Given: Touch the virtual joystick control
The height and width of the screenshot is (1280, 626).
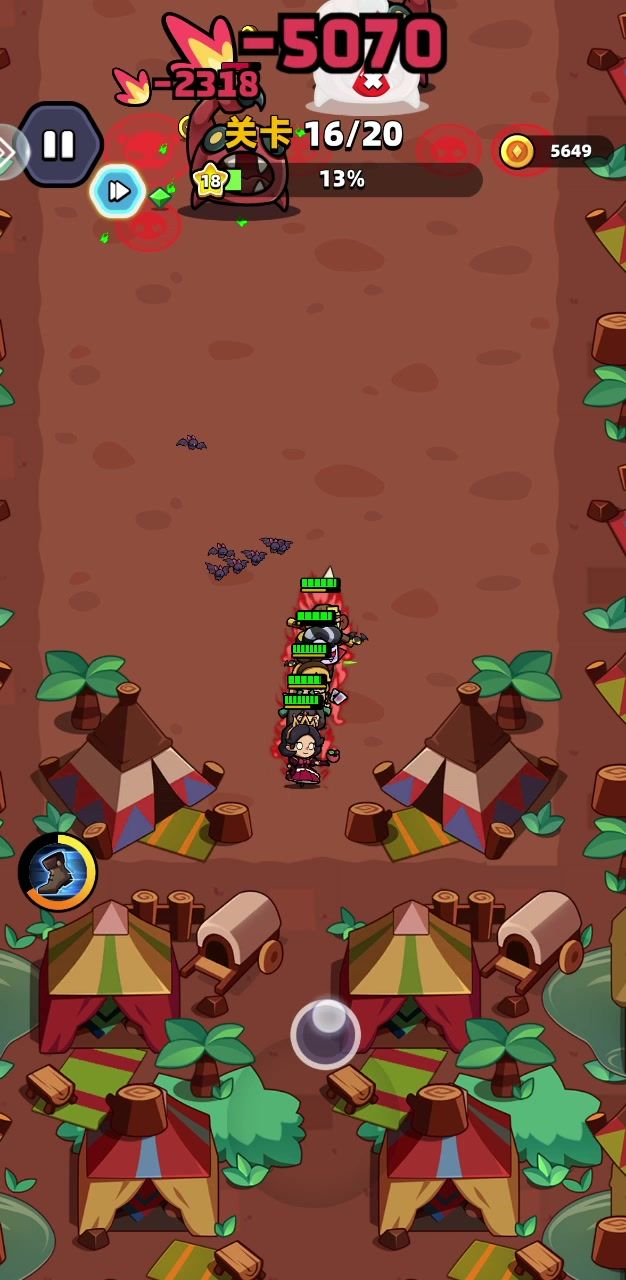Looking at the screenshot, I should click(x=326, y=1034).
